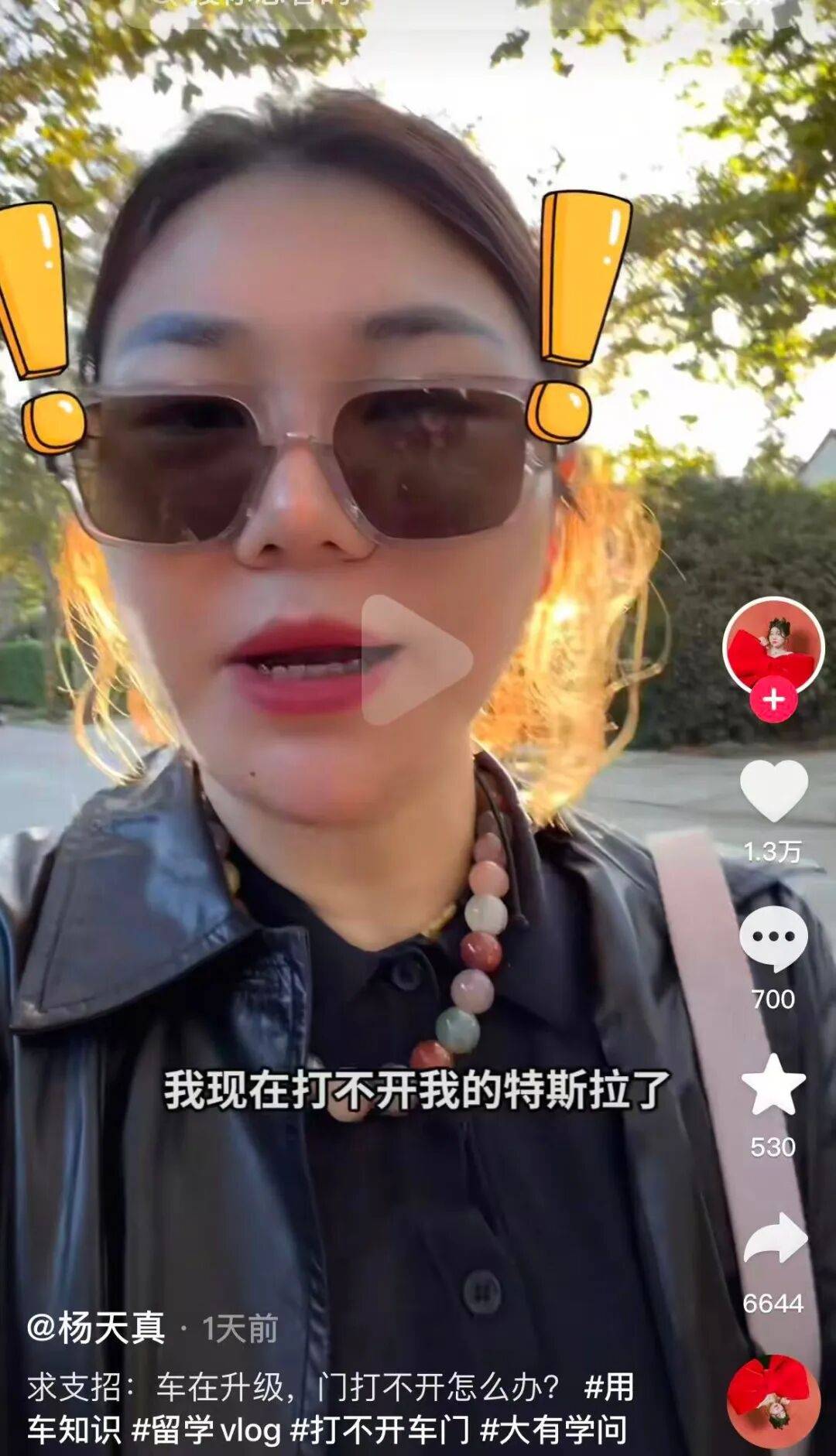Share this video

point(773,1238)
